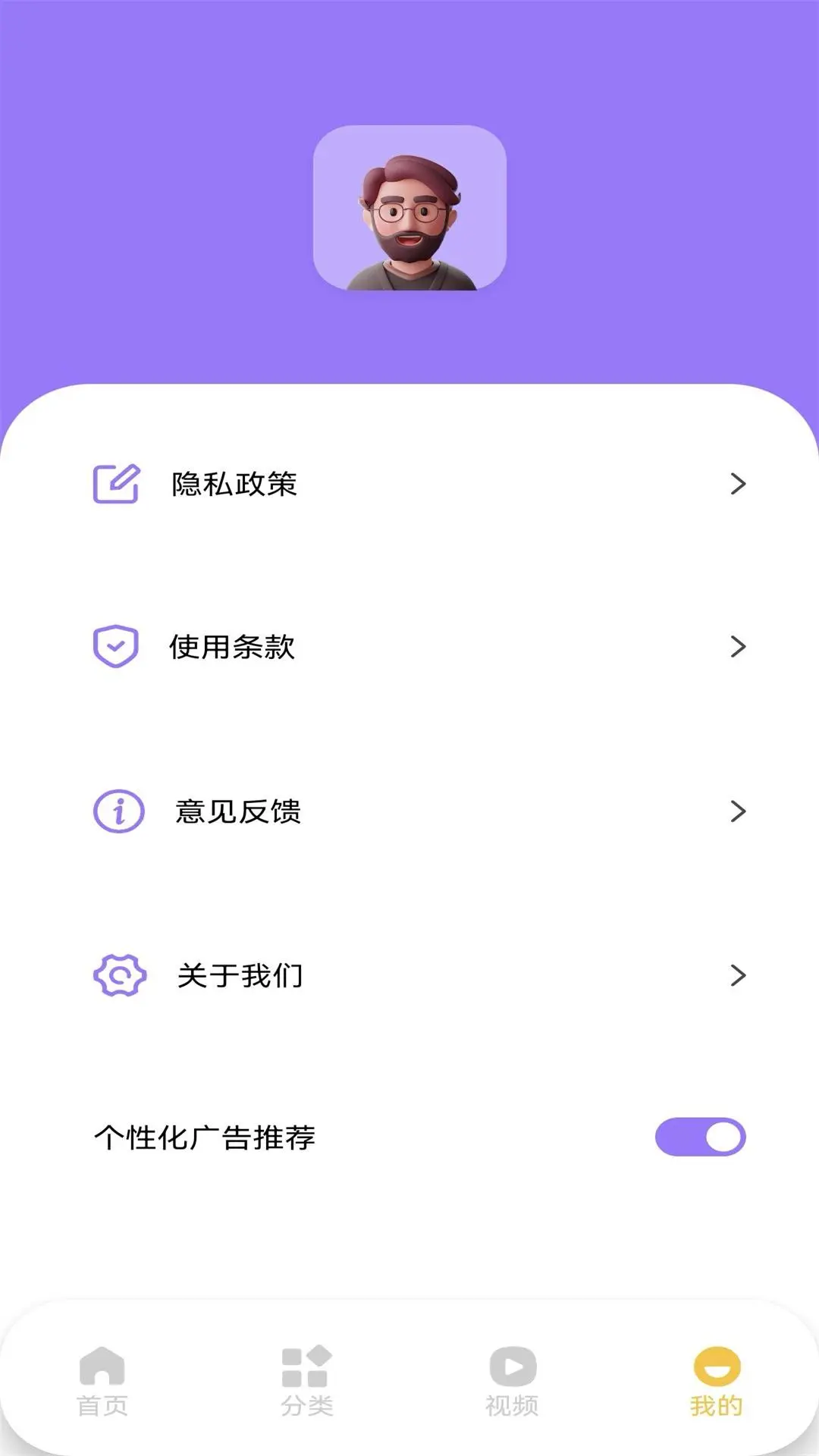
Task: Open the 关于我们 arrow
Action: click(736, 977)
